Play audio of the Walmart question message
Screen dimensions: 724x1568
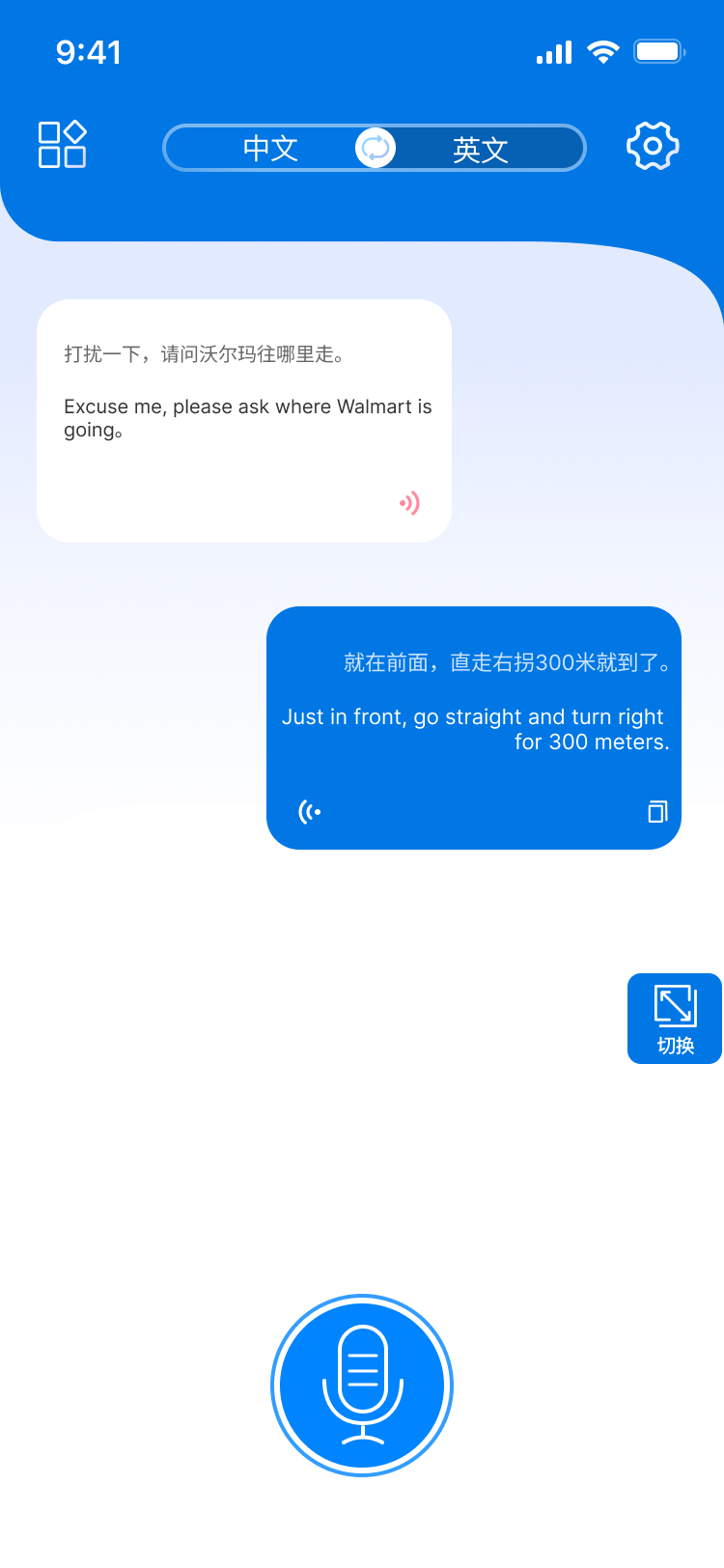click(410, 503)
